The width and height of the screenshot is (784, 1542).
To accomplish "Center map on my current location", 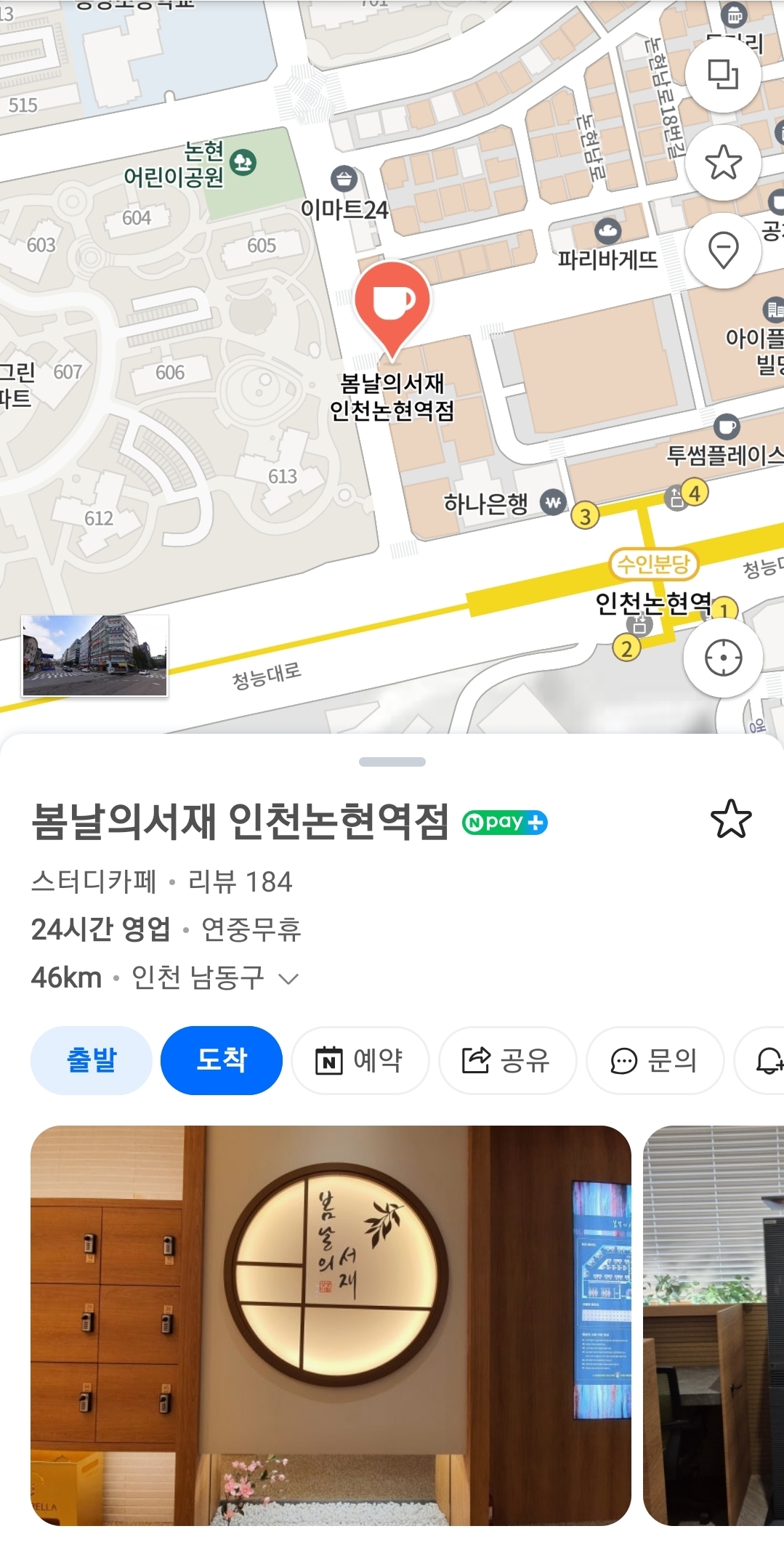I will click(x=723, y=658).
